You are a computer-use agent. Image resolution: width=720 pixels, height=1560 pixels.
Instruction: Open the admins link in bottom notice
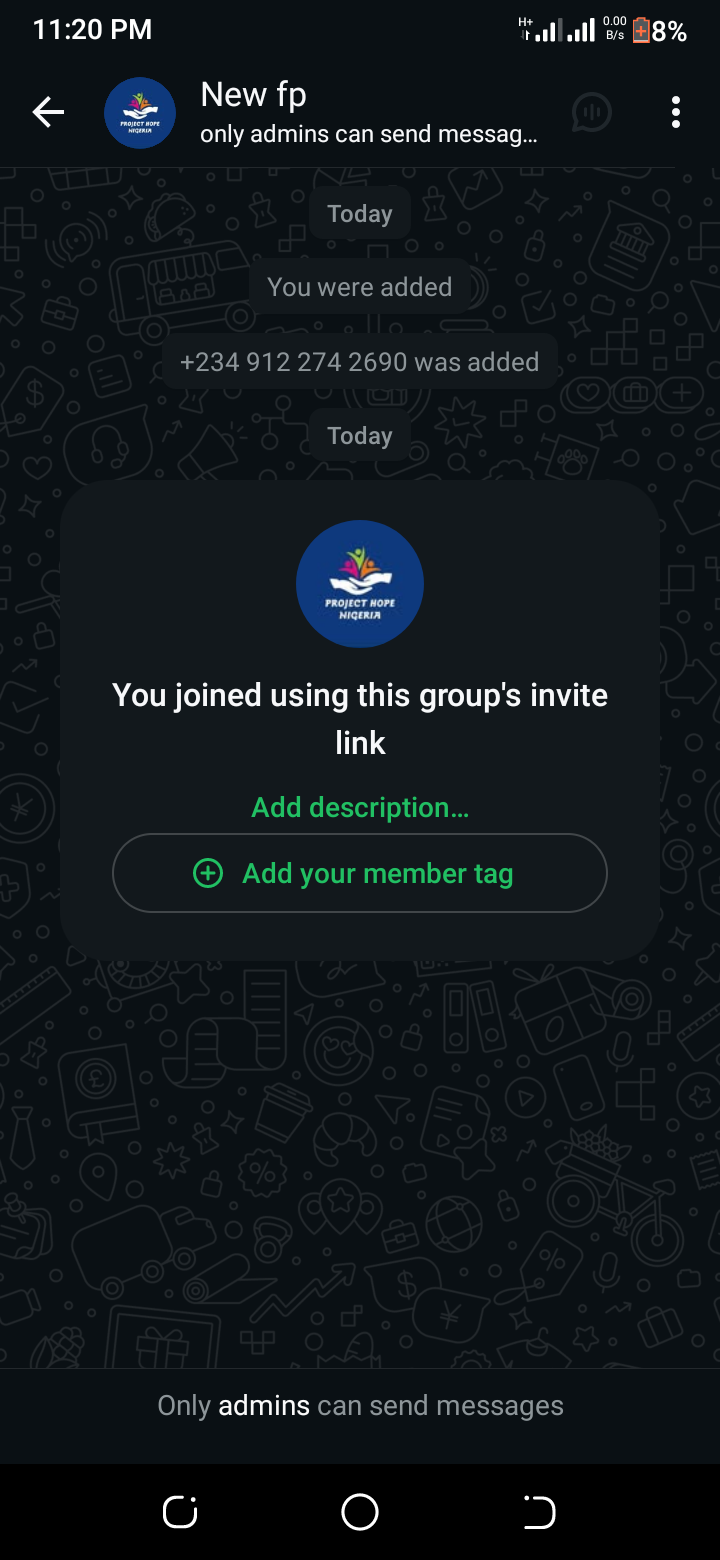[x=264, y=1405]
